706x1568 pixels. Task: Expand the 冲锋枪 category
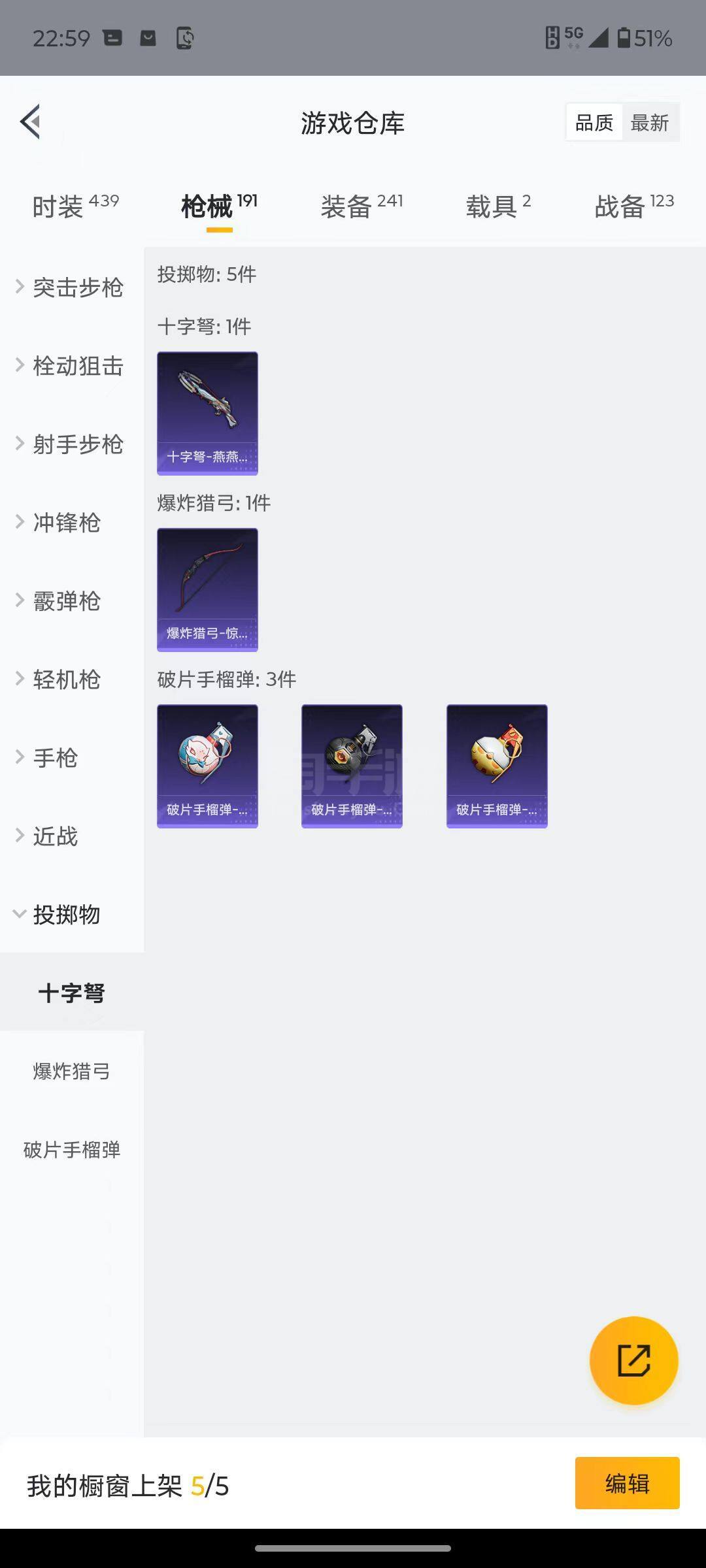tap(72, 523)
